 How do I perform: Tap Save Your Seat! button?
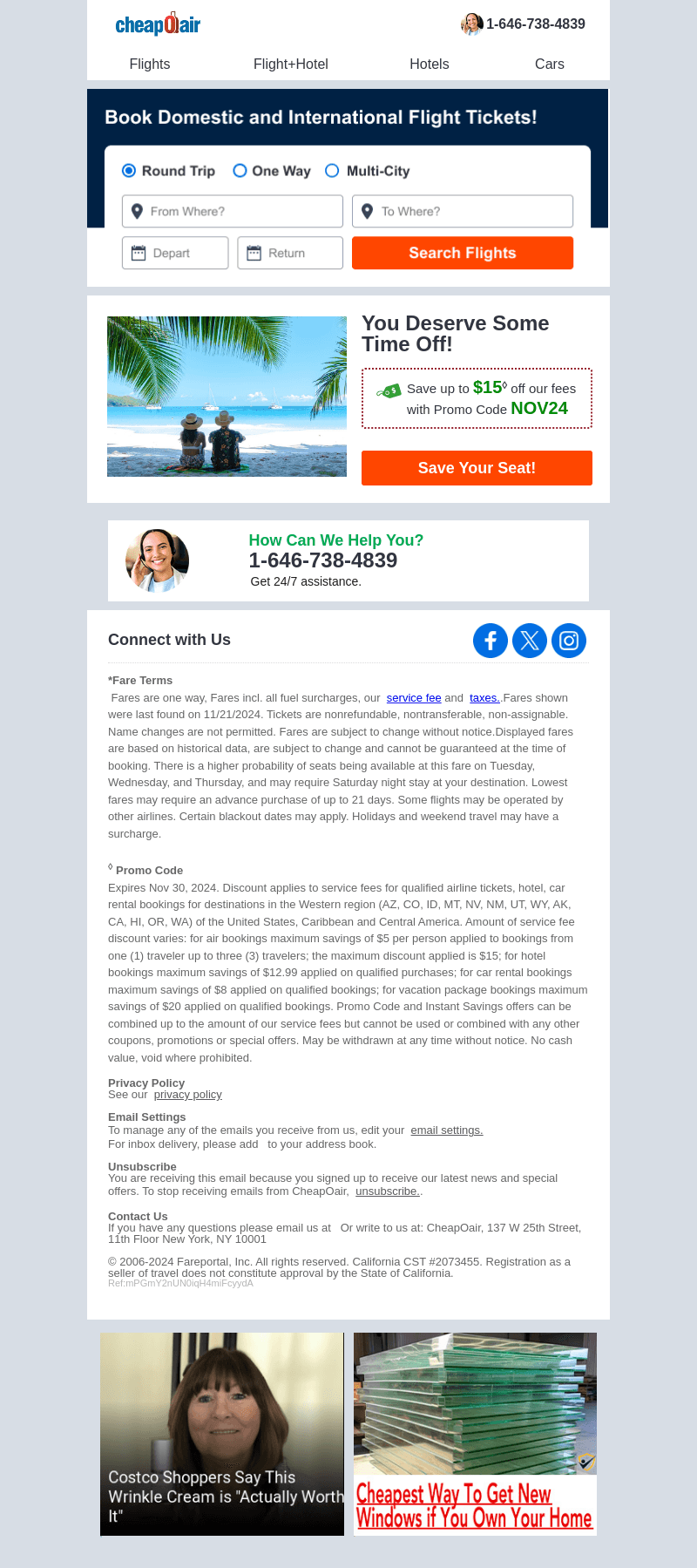(x=477, y=468)
